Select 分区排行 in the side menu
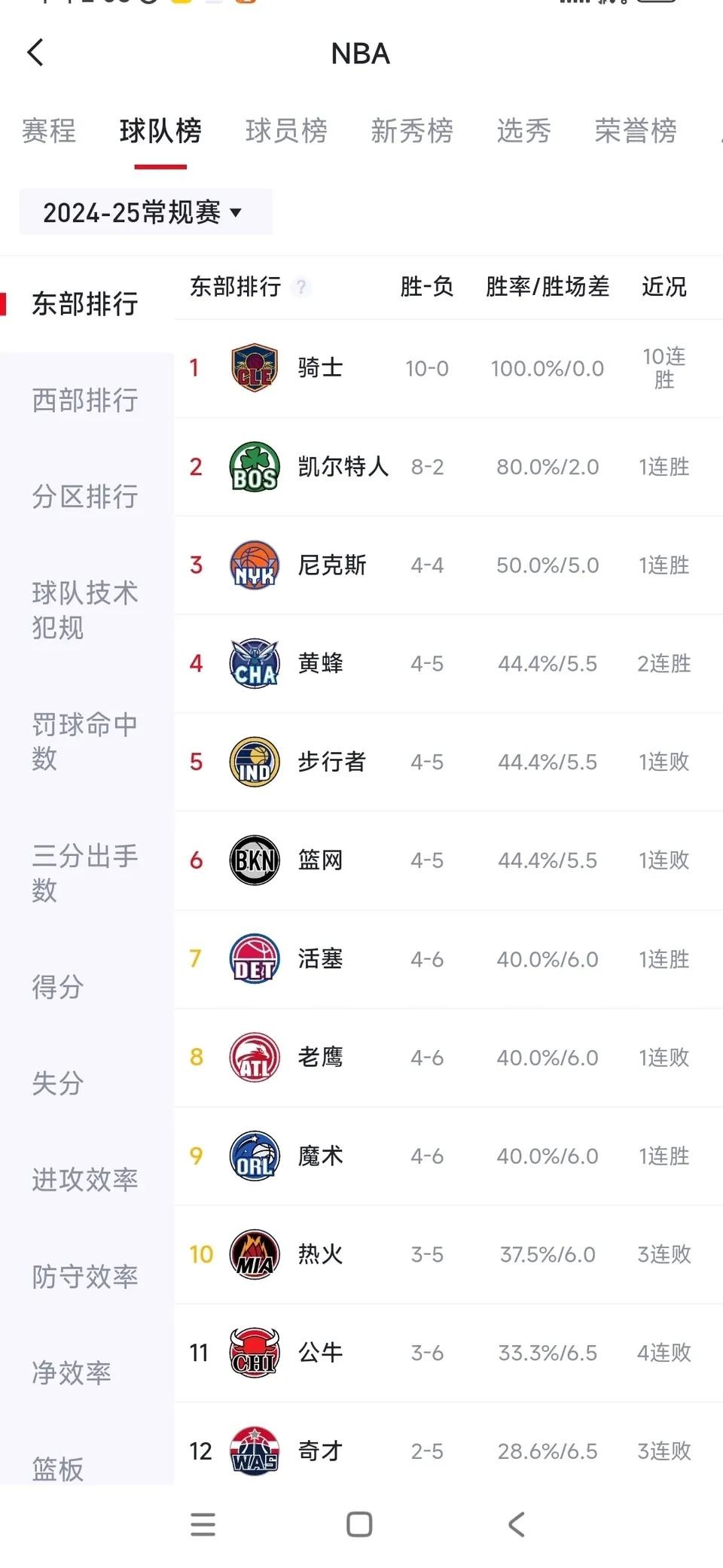The height and width of the screenshot is (1568, 723). [85, 497]
